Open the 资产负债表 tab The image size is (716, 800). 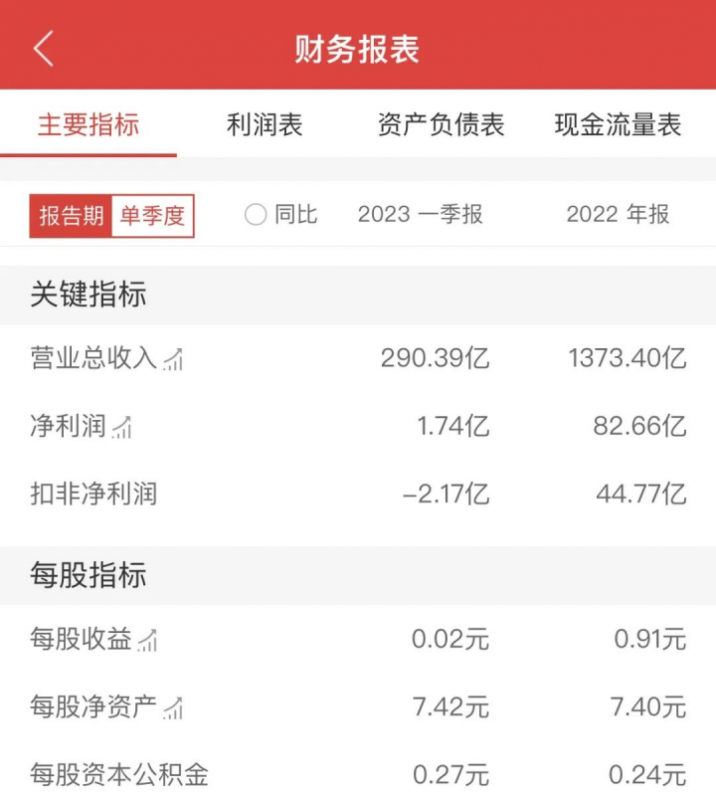point(441,125)
